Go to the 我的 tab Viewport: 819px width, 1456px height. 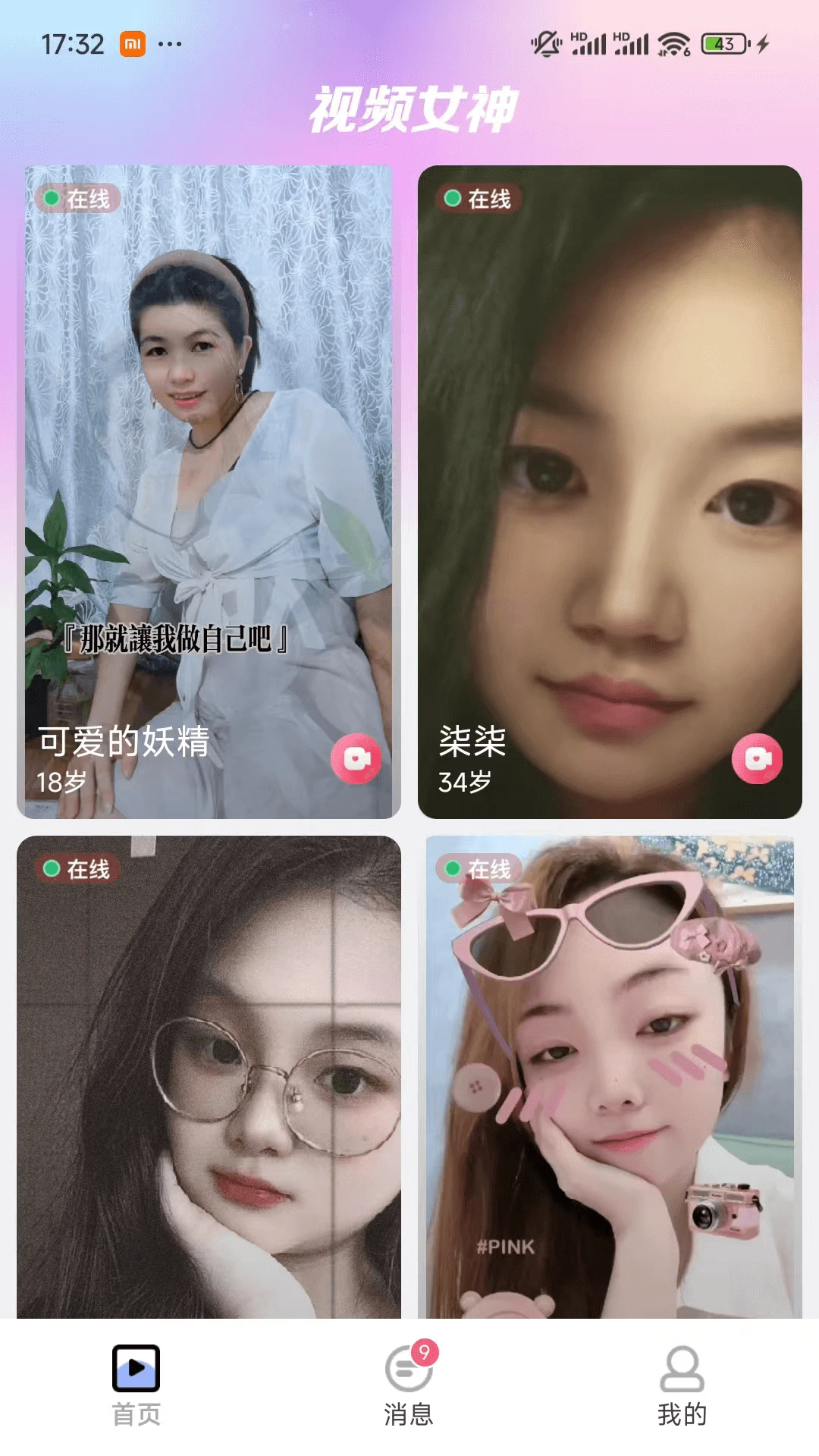click(682, 1385)
